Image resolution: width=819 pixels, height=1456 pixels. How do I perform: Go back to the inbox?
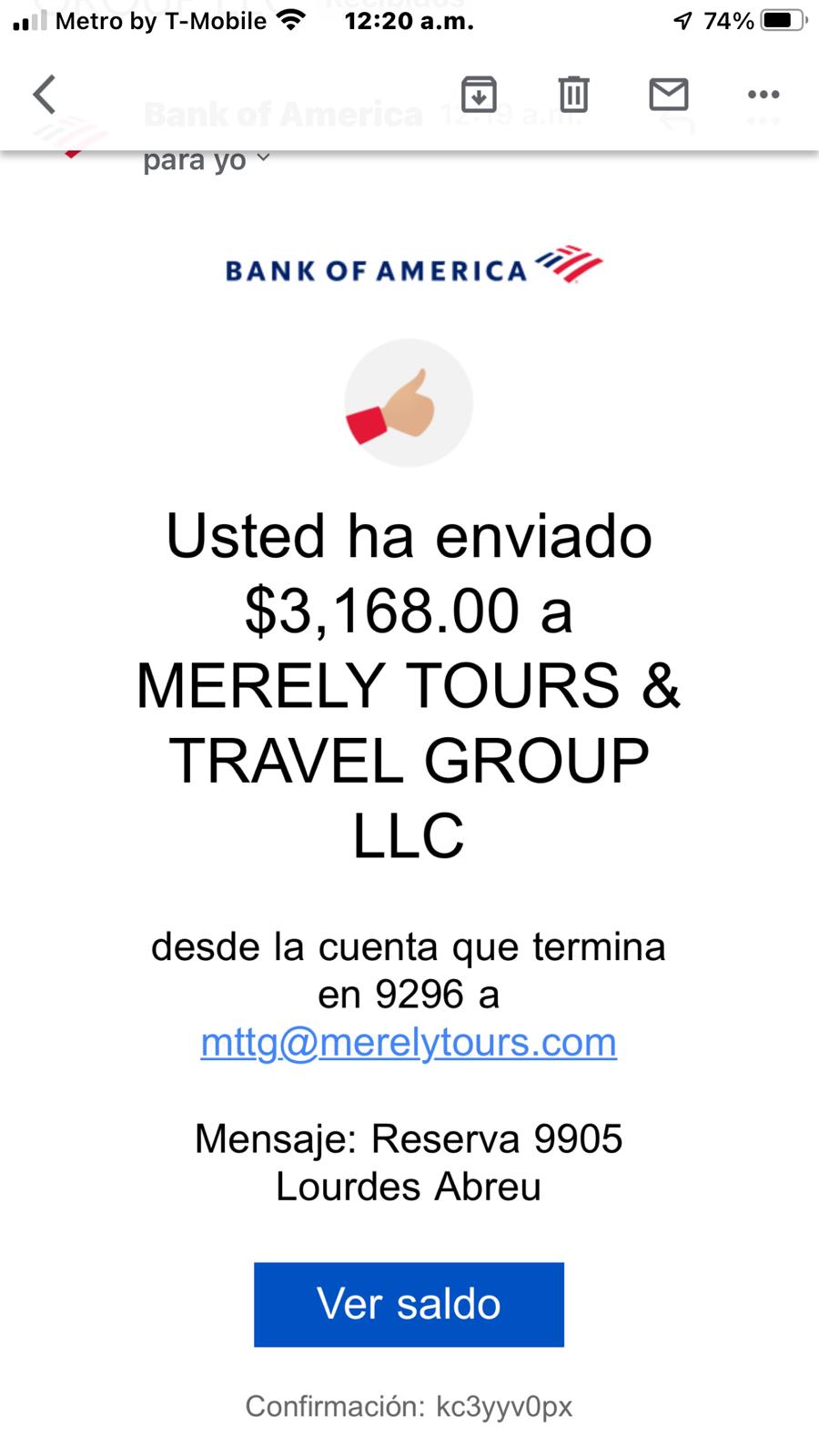[x=44, y=94]
